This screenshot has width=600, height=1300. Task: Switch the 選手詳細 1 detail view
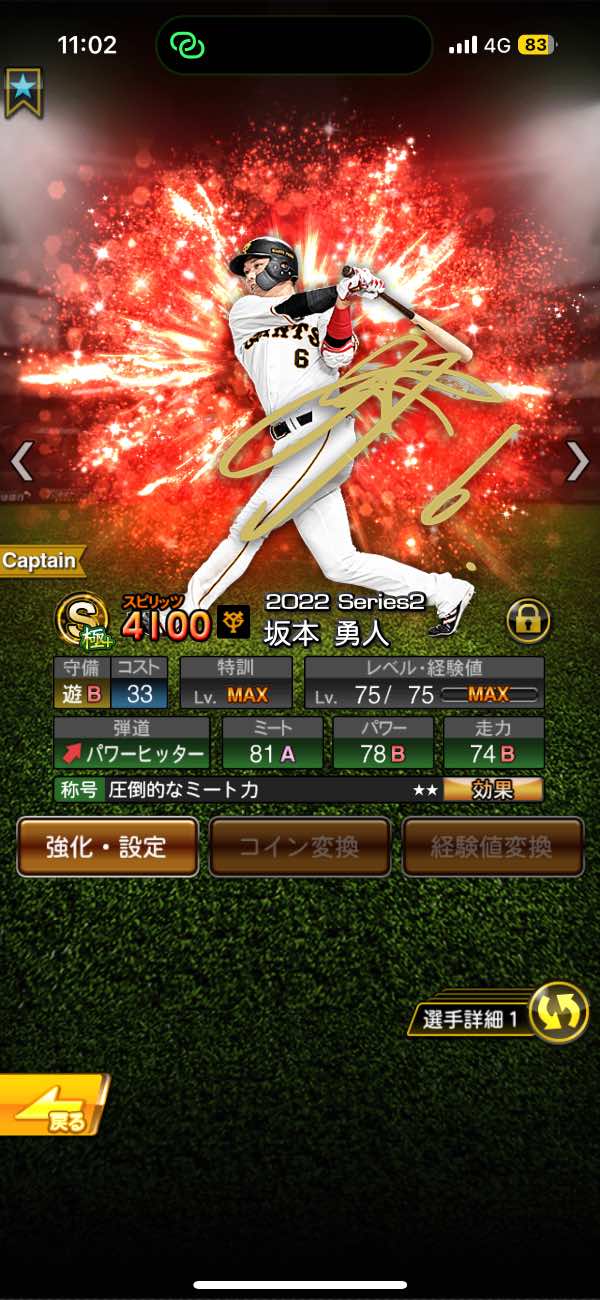(557, 1013)
